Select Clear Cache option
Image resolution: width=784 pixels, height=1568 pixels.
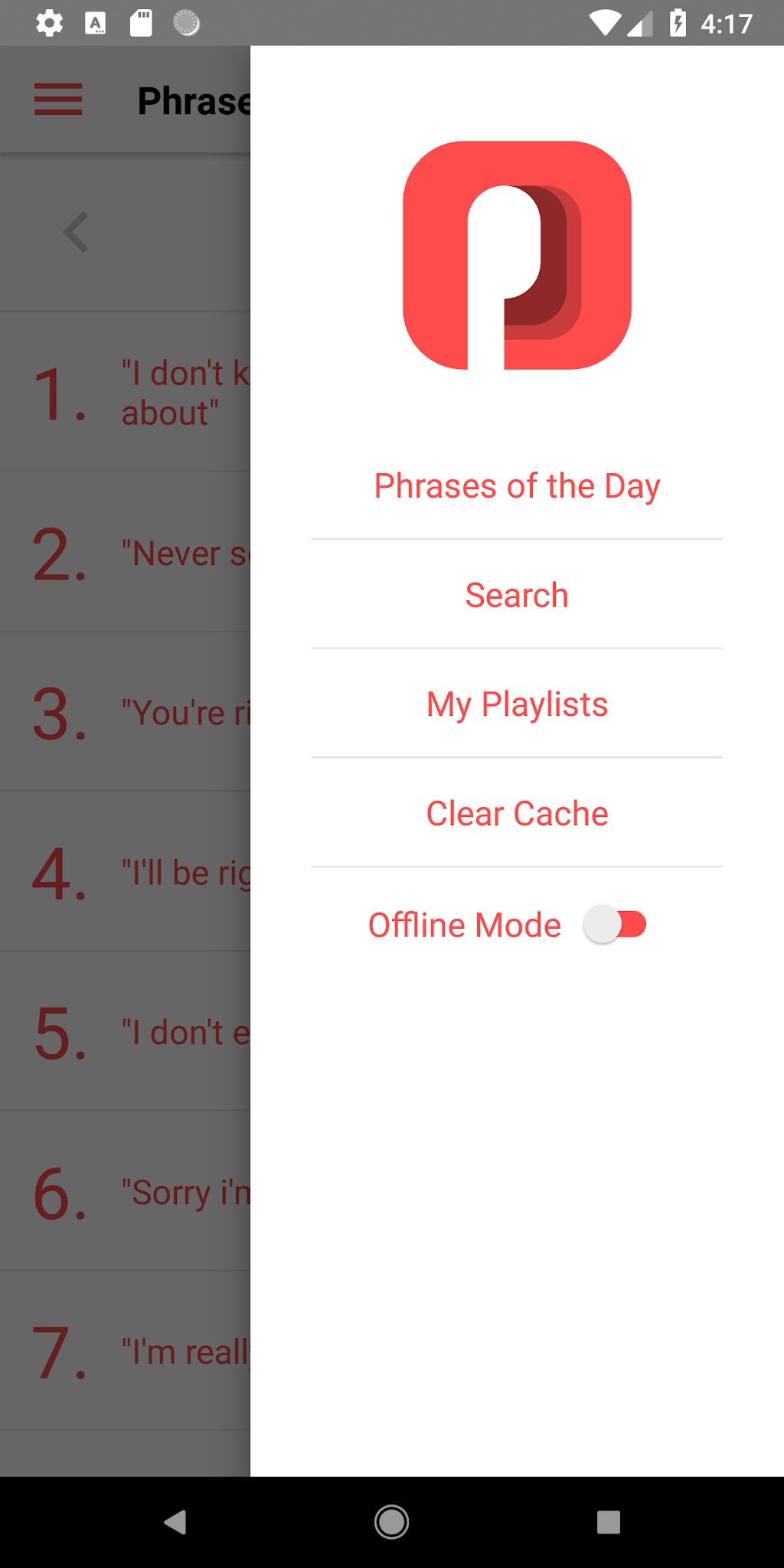click(x=517, y=814)
